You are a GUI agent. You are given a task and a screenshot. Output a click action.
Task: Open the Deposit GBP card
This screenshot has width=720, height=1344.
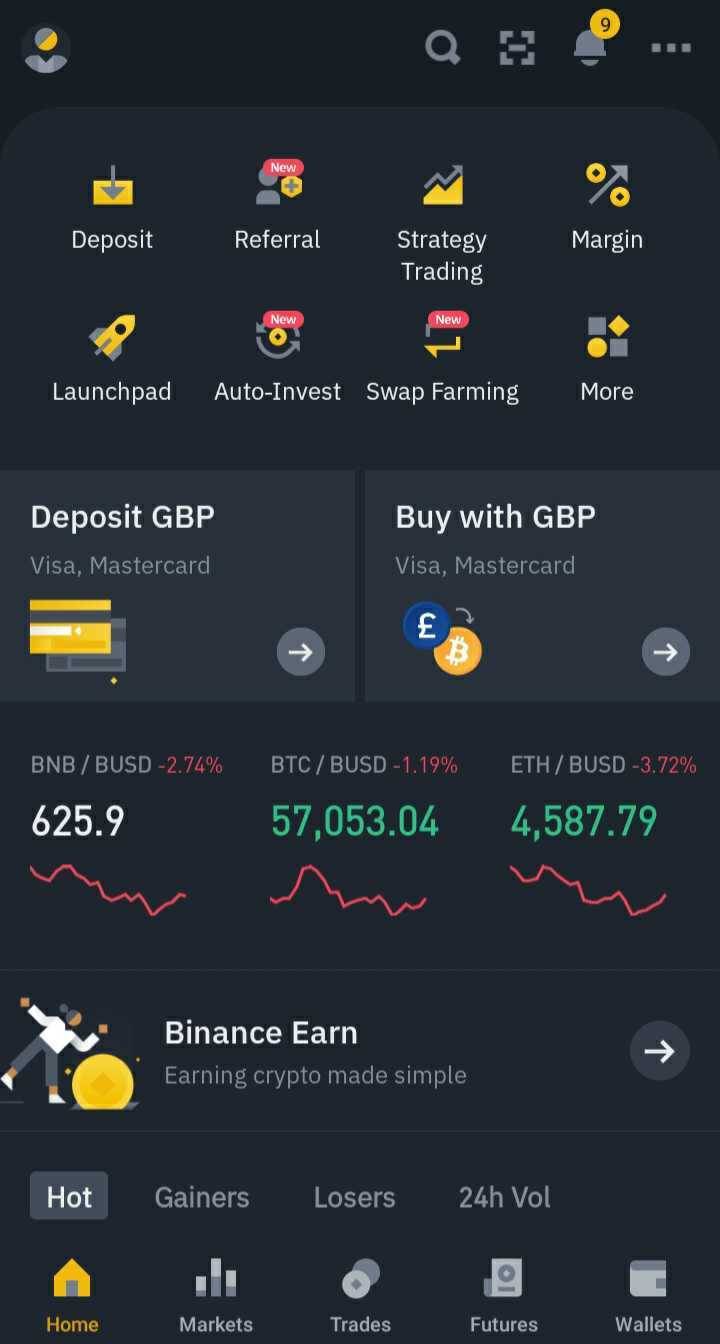click(x=177, y=586)
